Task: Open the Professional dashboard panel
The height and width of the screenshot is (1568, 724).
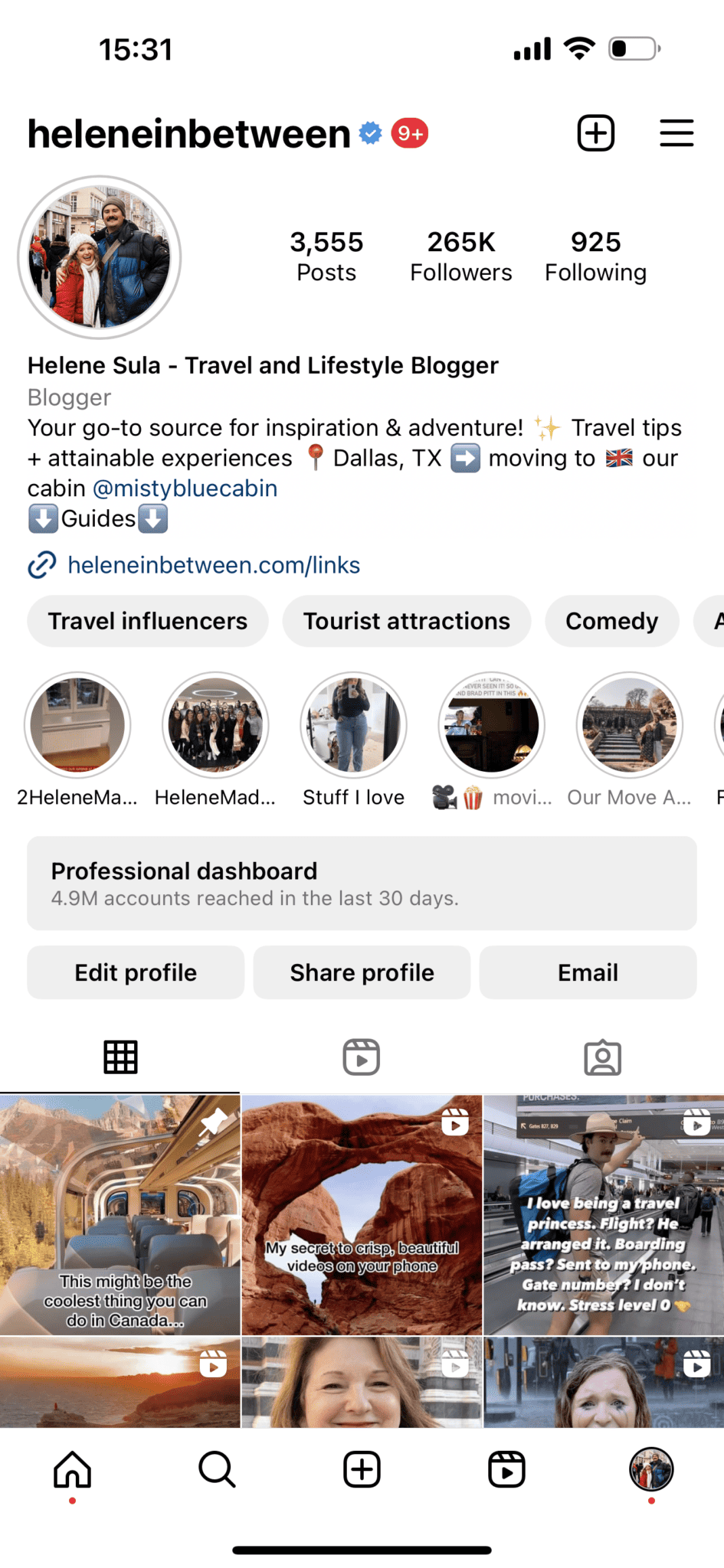Action: click(362, 883)
